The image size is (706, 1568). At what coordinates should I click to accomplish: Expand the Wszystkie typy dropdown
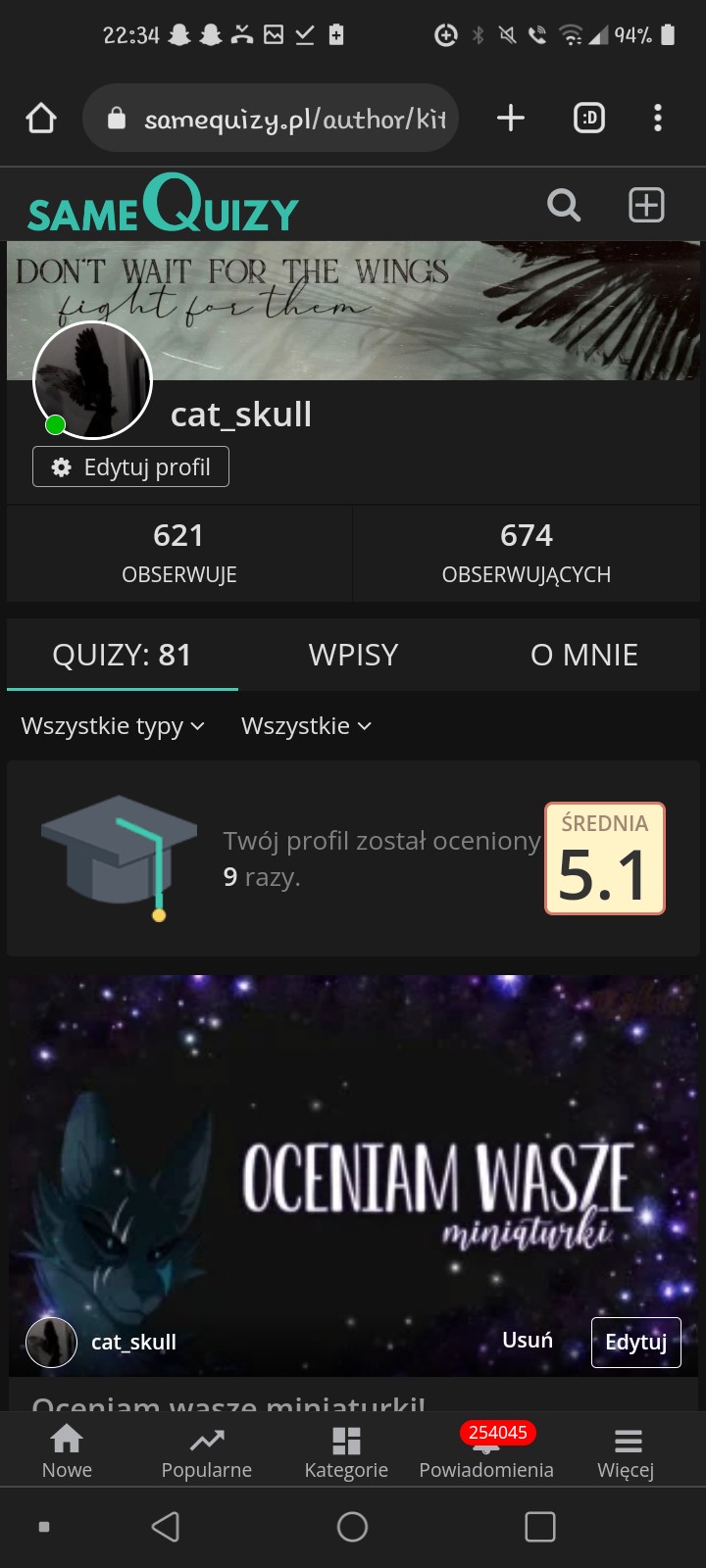tap(113, 726)
